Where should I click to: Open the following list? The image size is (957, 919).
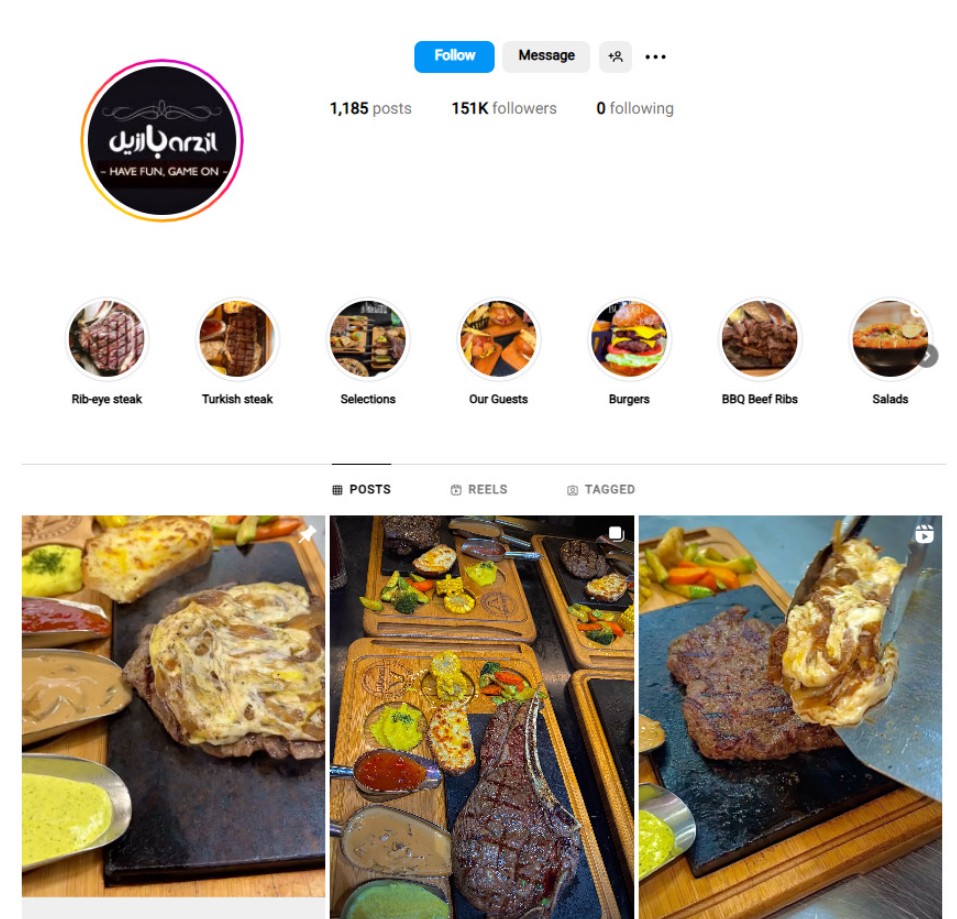pos(634,108)
